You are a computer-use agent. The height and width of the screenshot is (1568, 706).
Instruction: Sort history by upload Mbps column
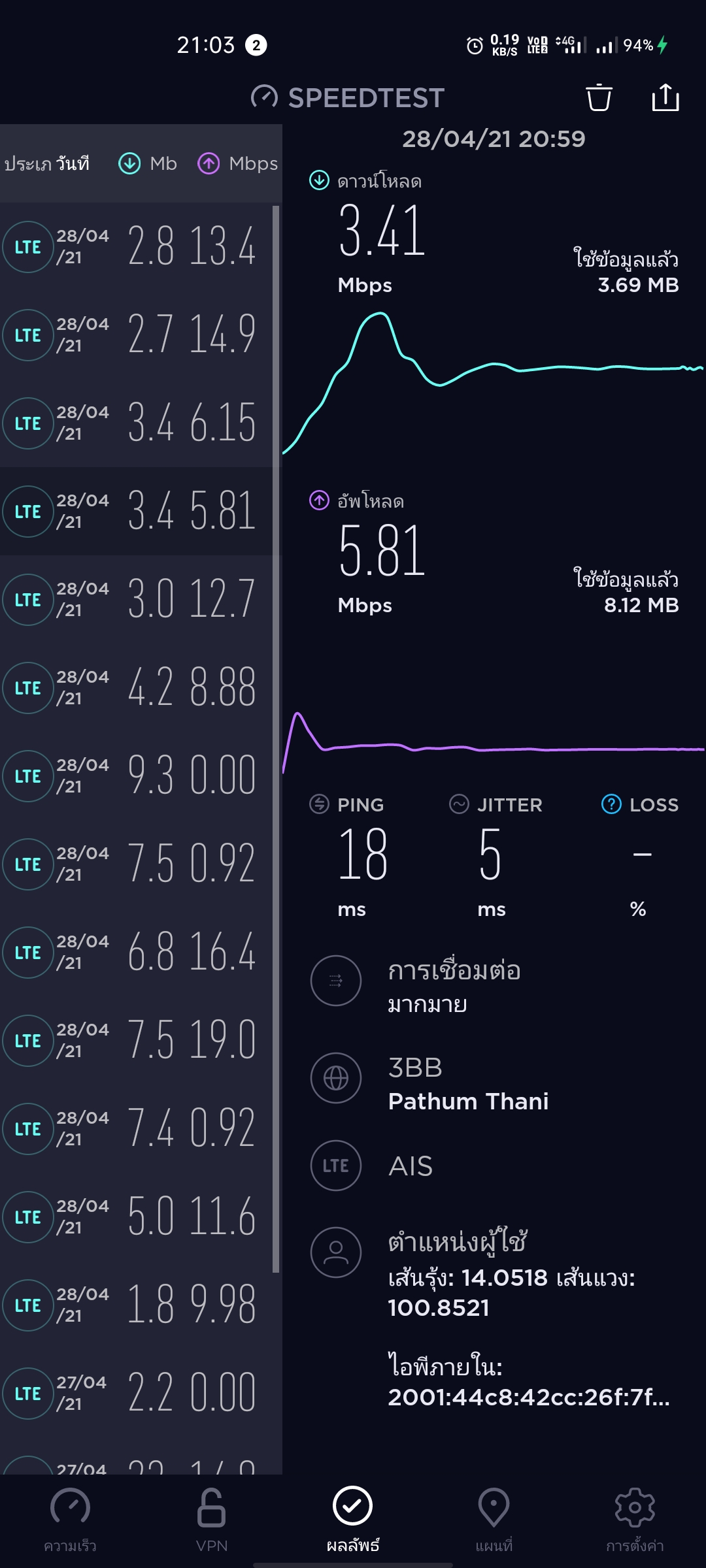[x=238, y=163]
